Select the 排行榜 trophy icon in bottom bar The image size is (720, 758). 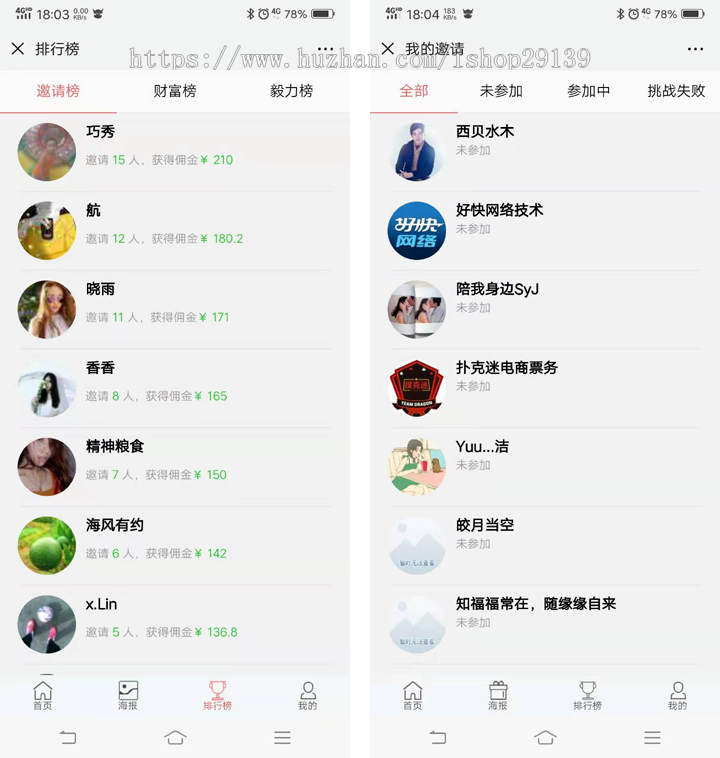point(217,694)
